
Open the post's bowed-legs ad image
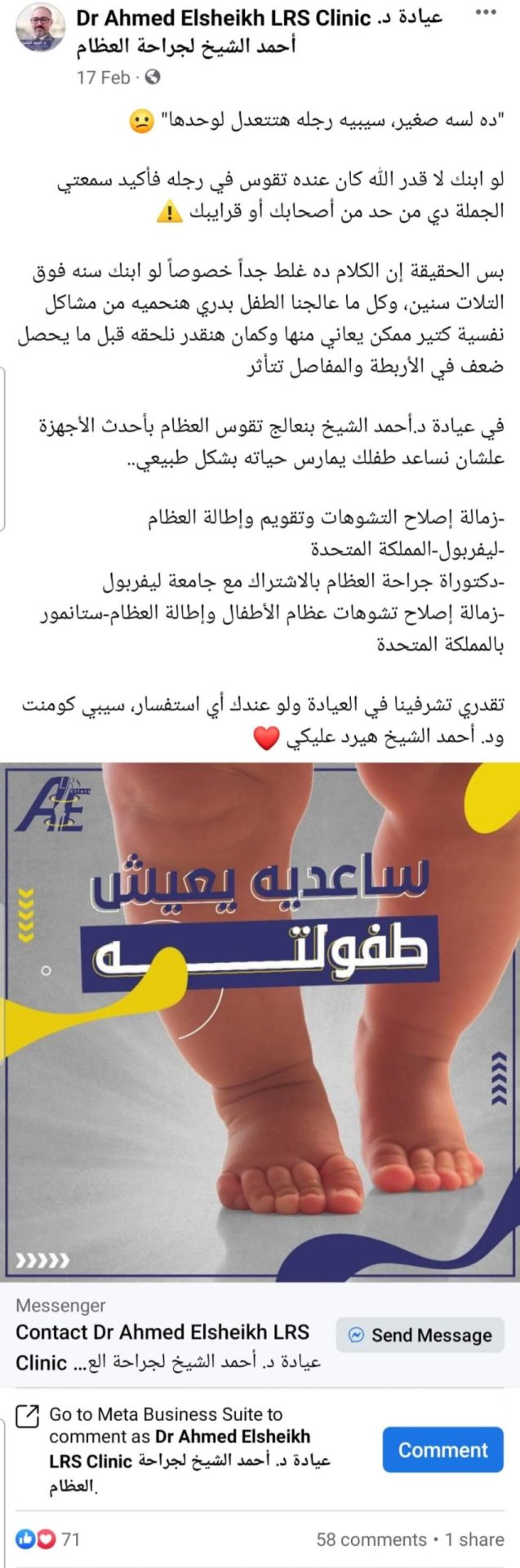(x=260, y=1021)
